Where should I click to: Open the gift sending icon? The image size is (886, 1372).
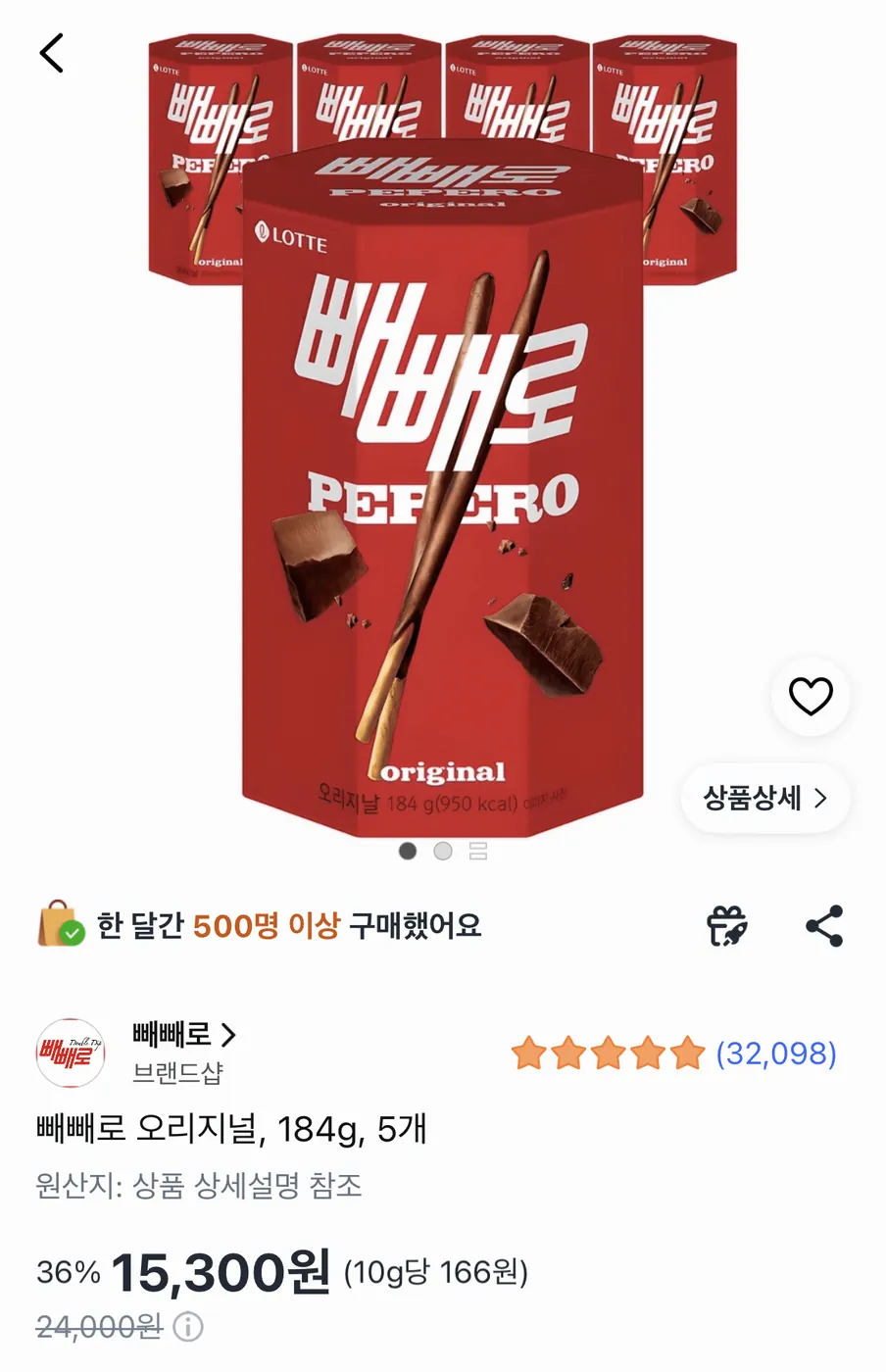point(725,925)
